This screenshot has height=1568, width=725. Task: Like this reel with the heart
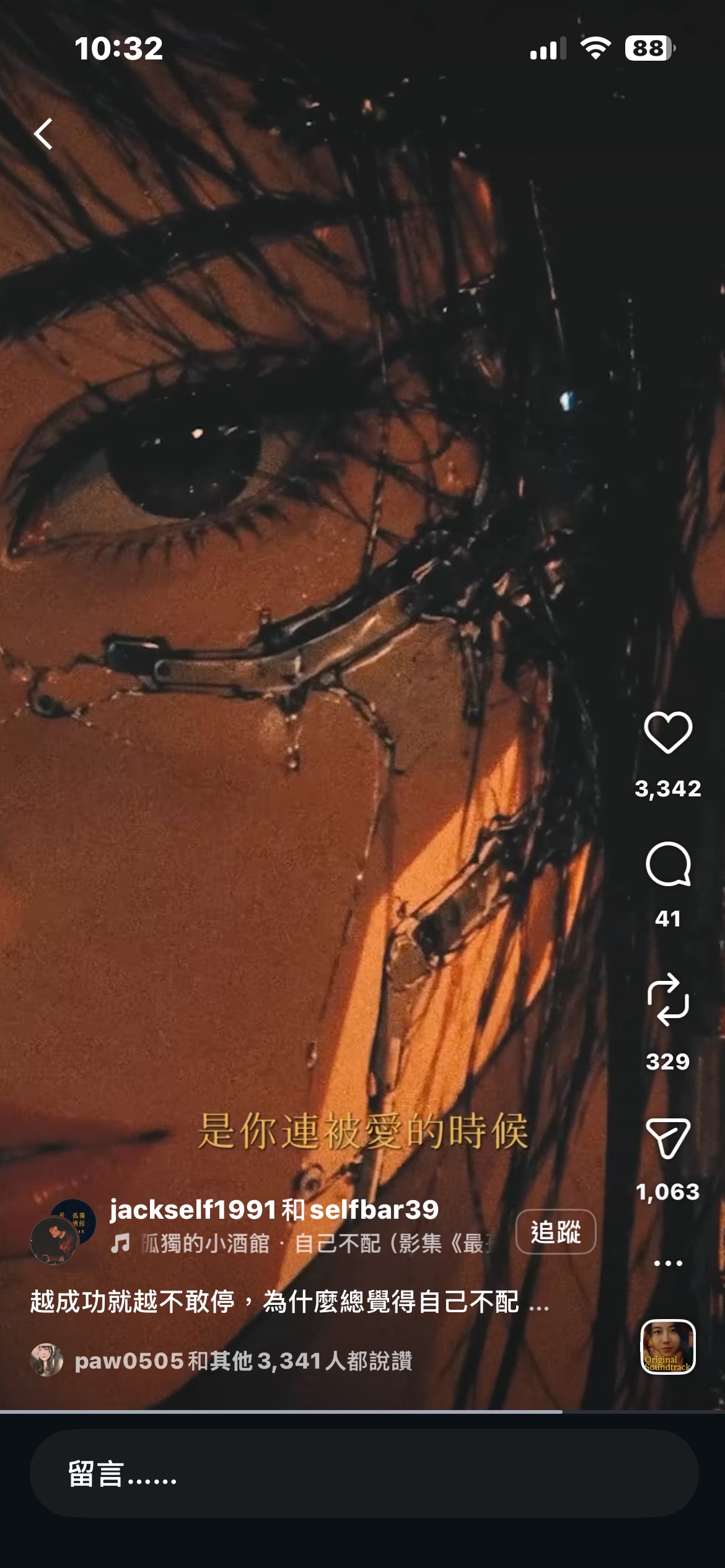(668, 732)
